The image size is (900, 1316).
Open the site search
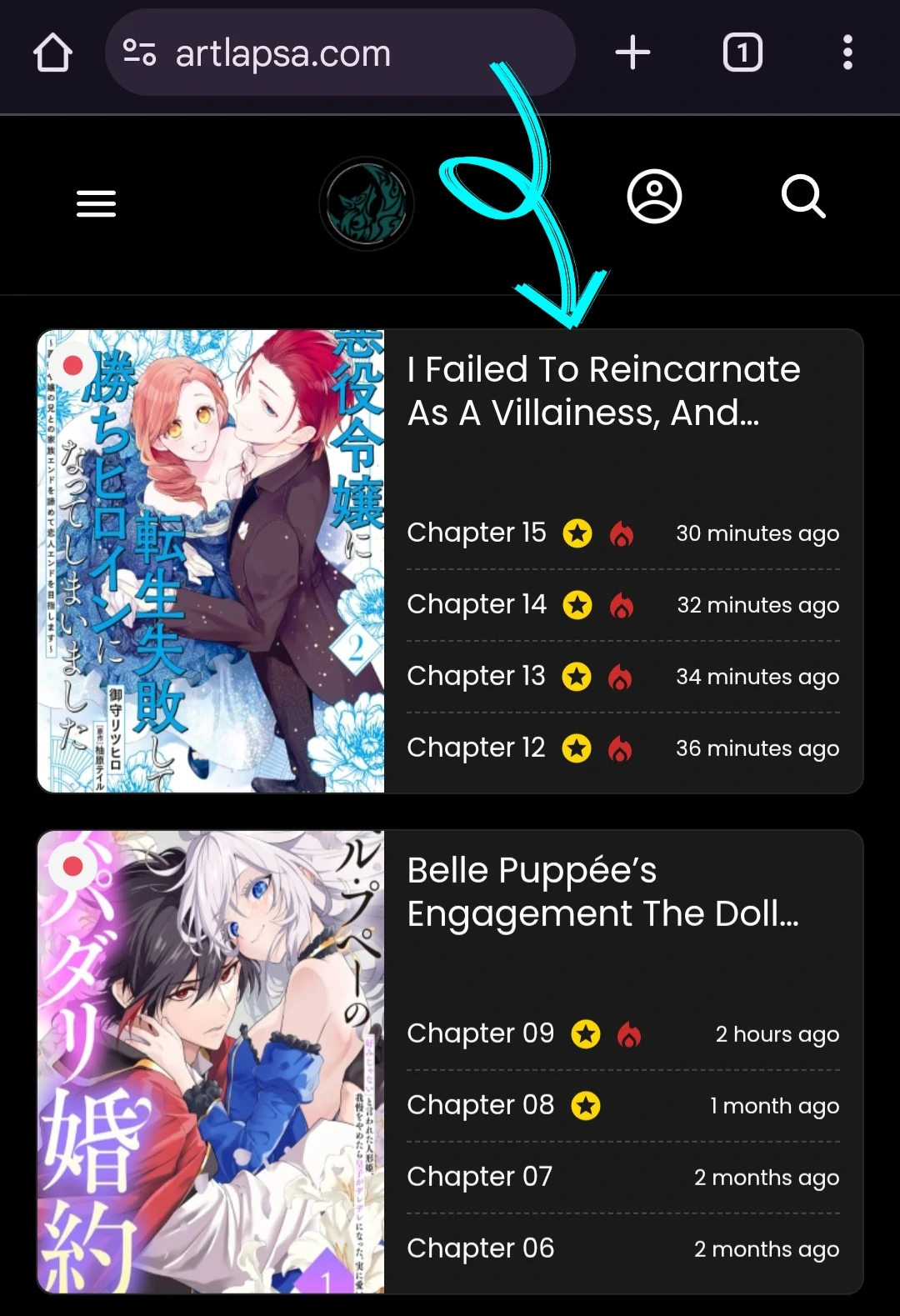click(x=803, y=197)
